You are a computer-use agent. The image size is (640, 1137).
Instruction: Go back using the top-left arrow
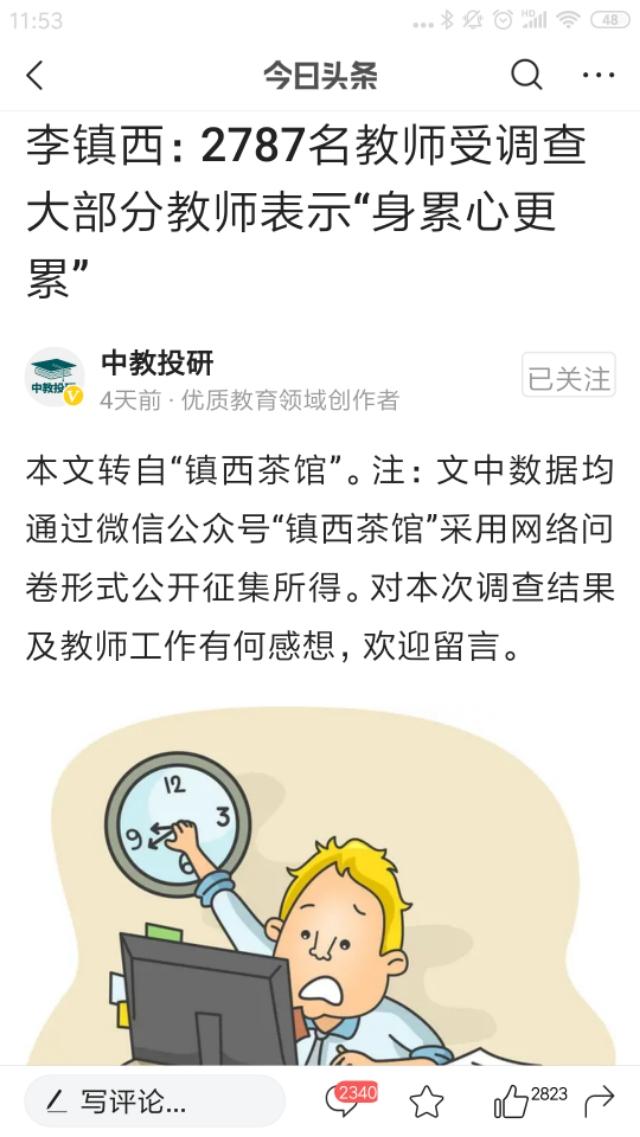[x=36, y=76]
